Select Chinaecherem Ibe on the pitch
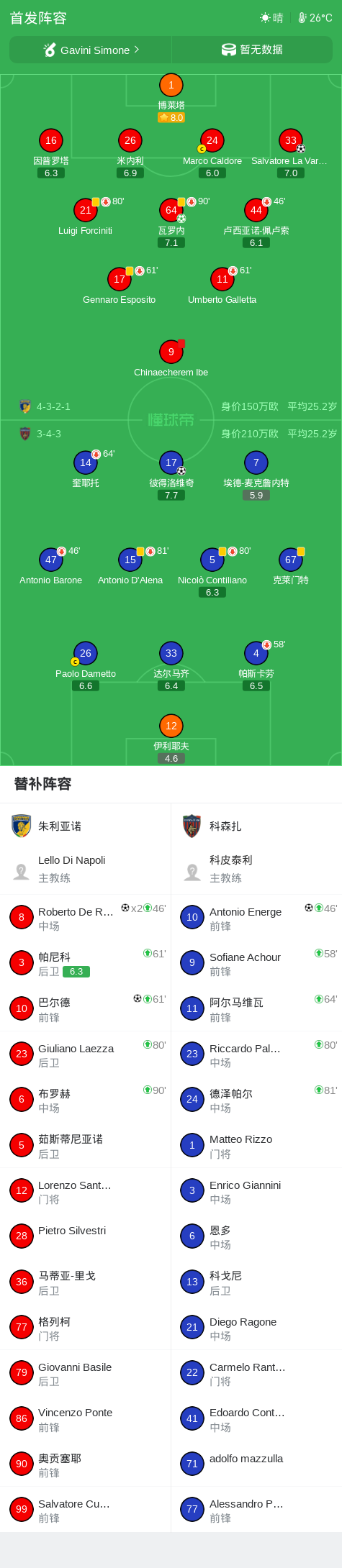This screenshot has width=342, height=1568. point(171,358)
